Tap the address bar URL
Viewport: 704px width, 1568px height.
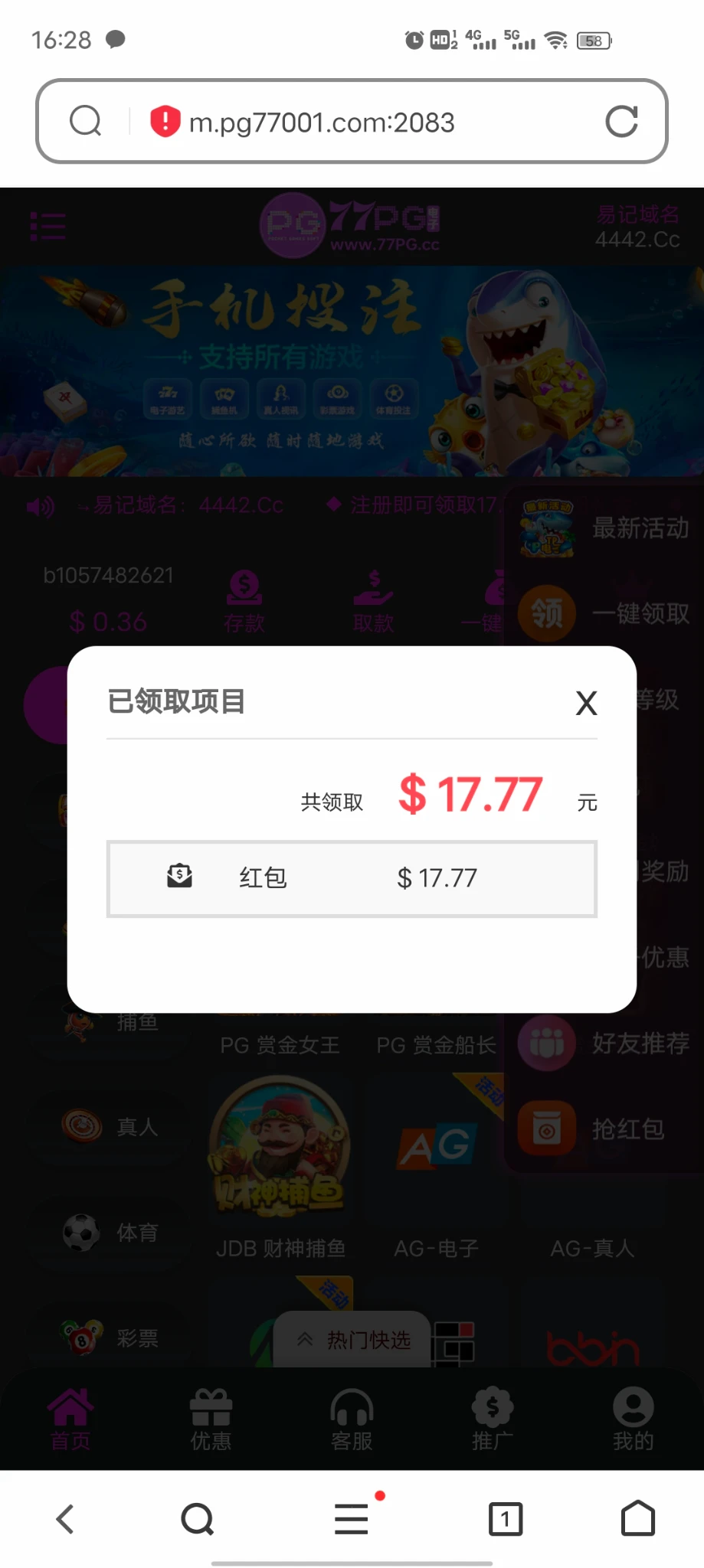click(x=322, y=122)
